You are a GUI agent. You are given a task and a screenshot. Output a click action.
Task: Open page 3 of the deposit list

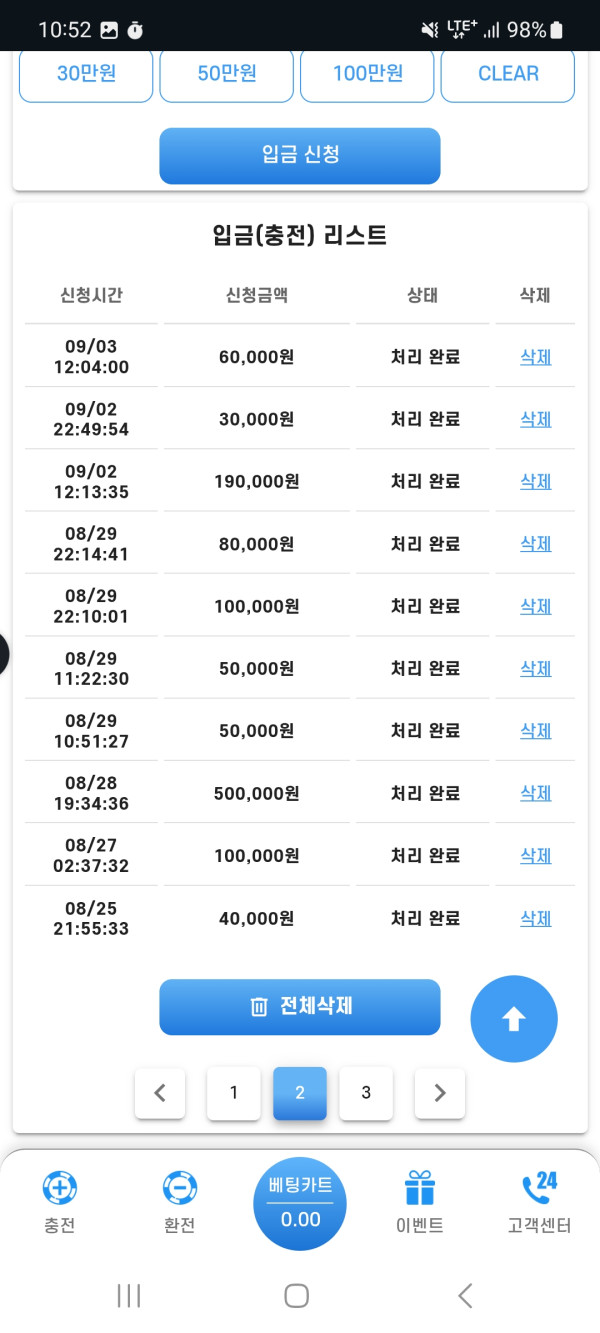click(366, 1093)
